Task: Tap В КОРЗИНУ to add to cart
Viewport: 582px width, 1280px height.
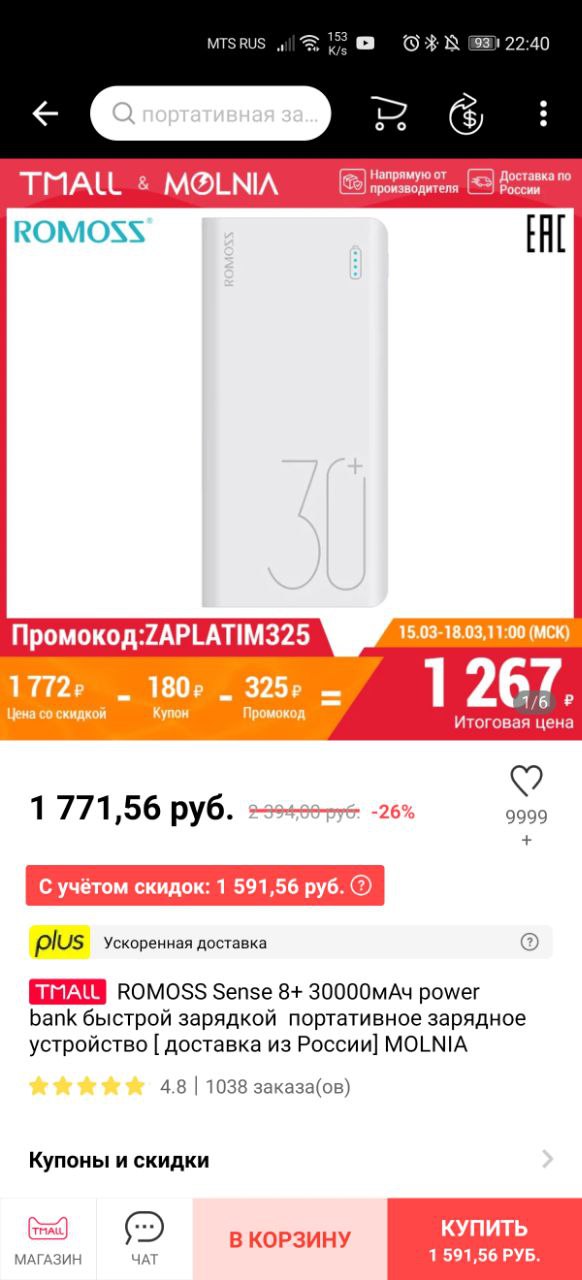Action: pyautogui.click(x=290, y=1240)
